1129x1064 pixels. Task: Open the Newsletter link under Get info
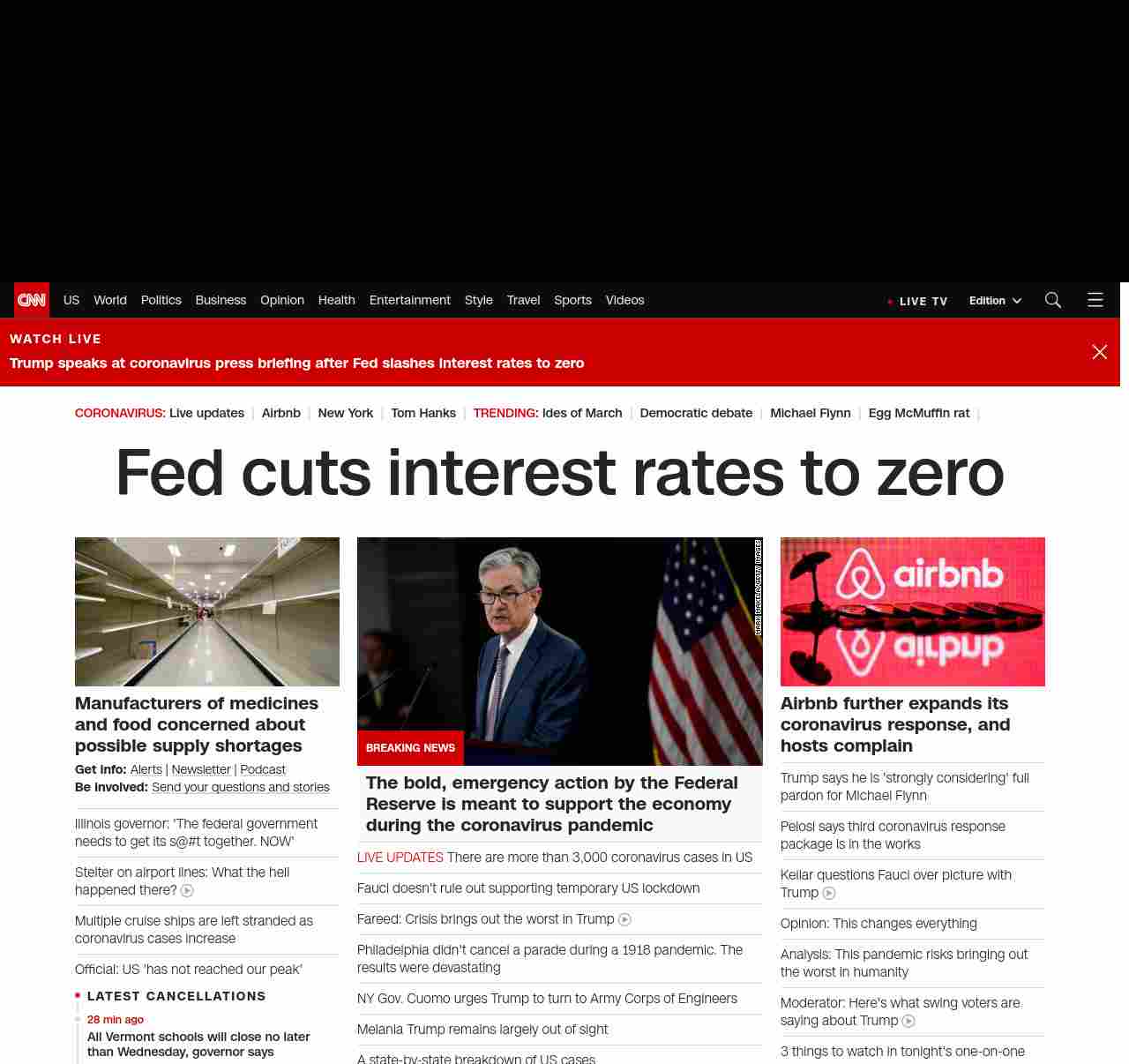pos(201,769)
